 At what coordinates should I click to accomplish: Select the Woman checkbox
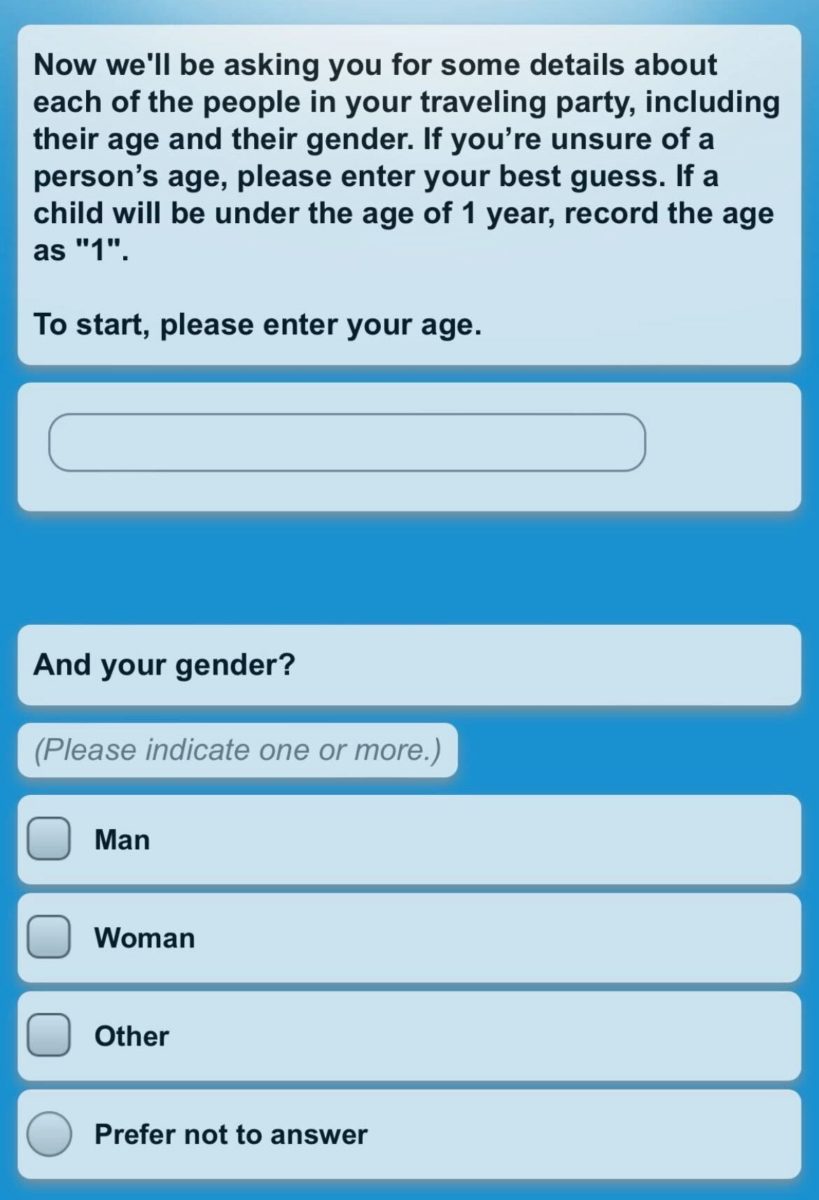coord(49,937)
